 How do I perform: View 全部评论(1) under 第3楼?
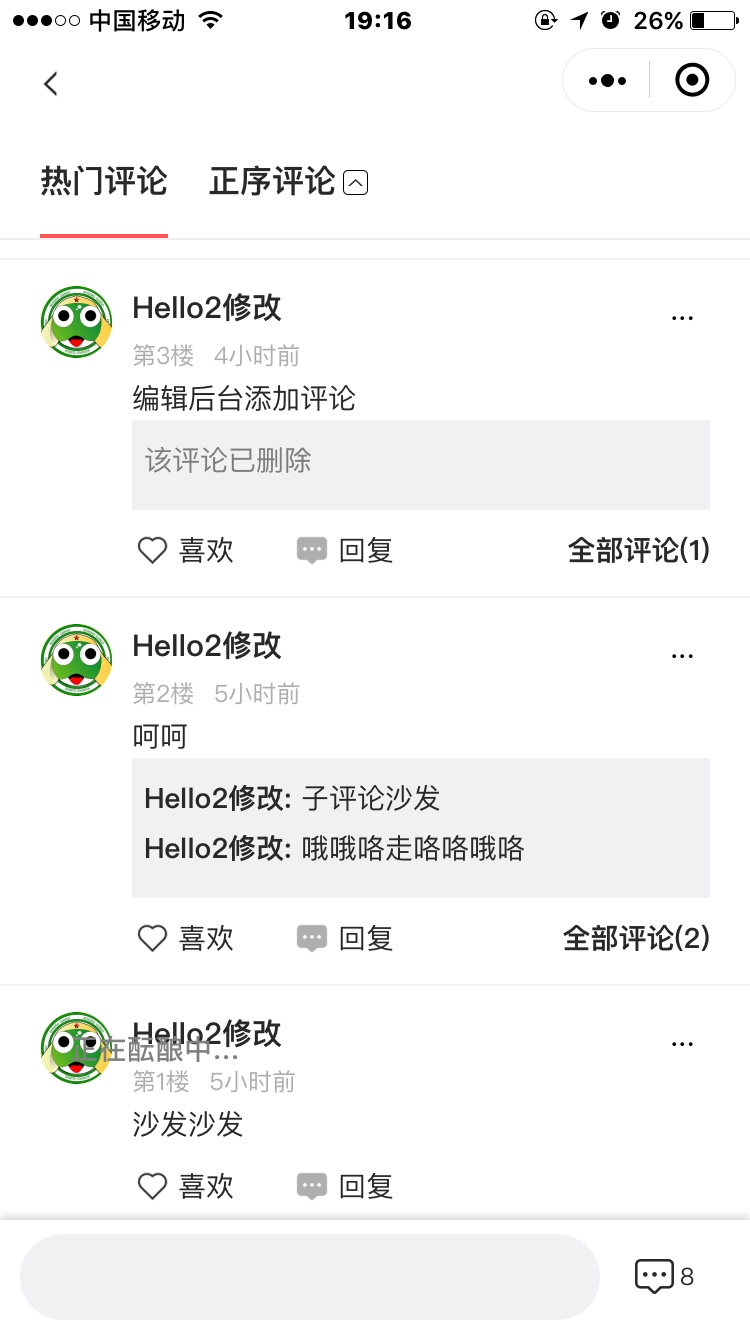click(638, 550)
